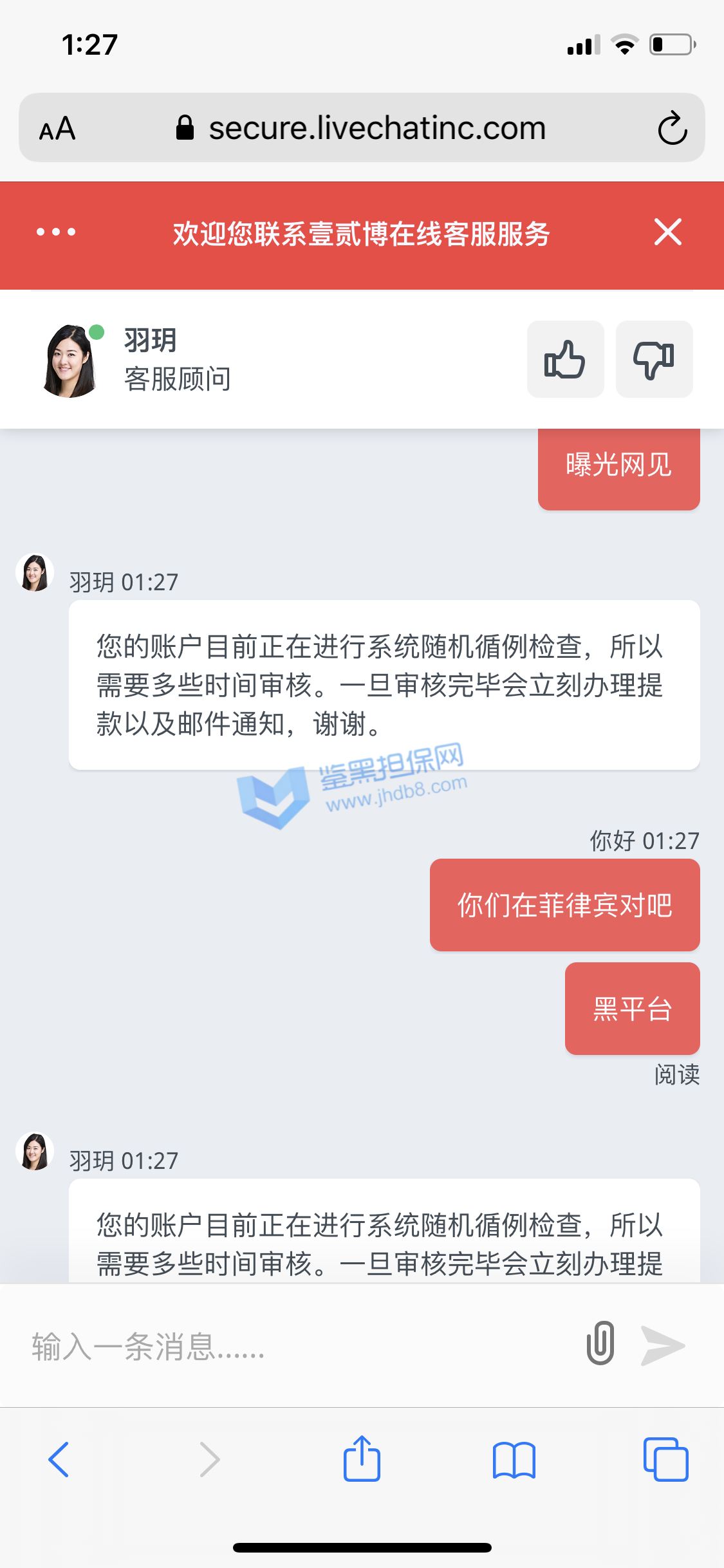
Task: Rate the agent 羽玥 with thumbs down
Action: tap(654, 359)
